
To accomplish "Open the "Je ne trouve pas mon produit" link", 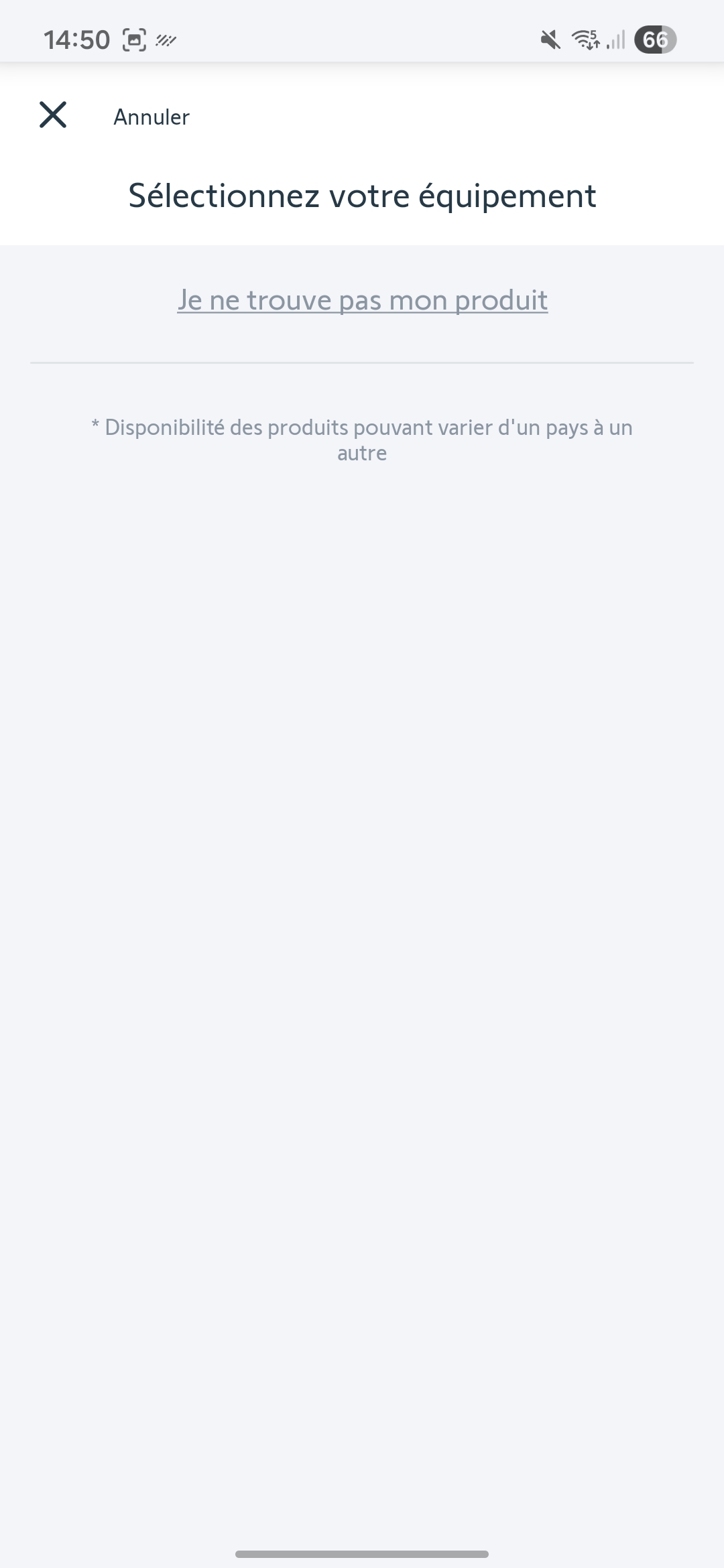I will click(x=362, y=300).
